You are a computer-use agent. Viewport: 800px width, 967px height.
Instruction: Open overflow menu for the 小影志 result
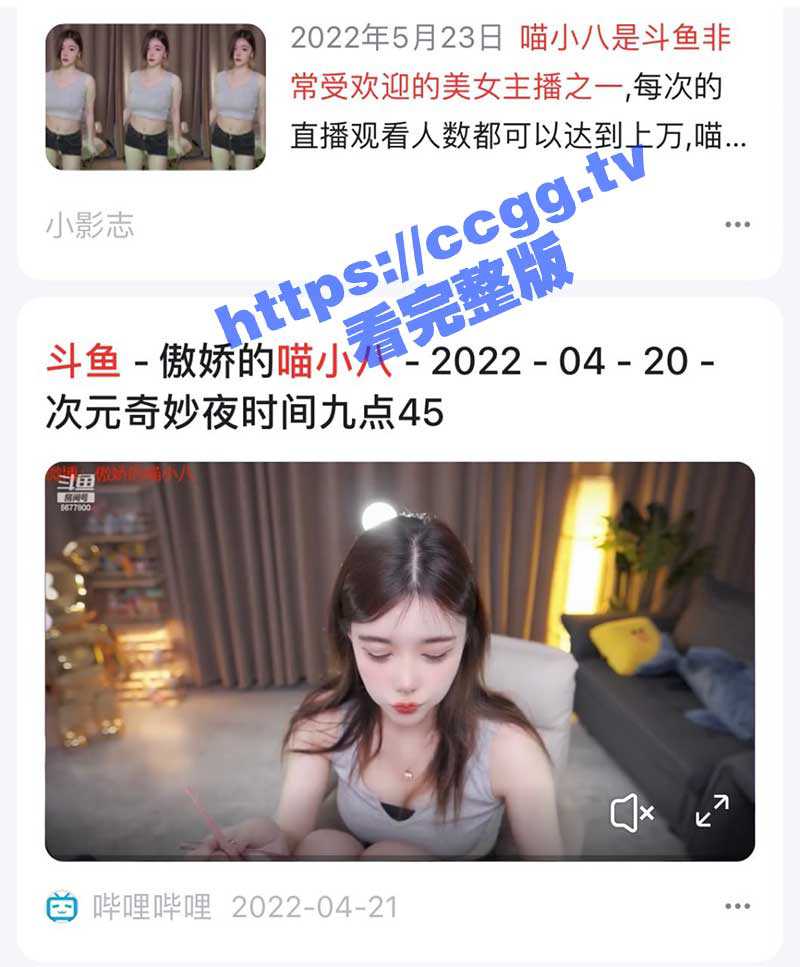[737, 225]
